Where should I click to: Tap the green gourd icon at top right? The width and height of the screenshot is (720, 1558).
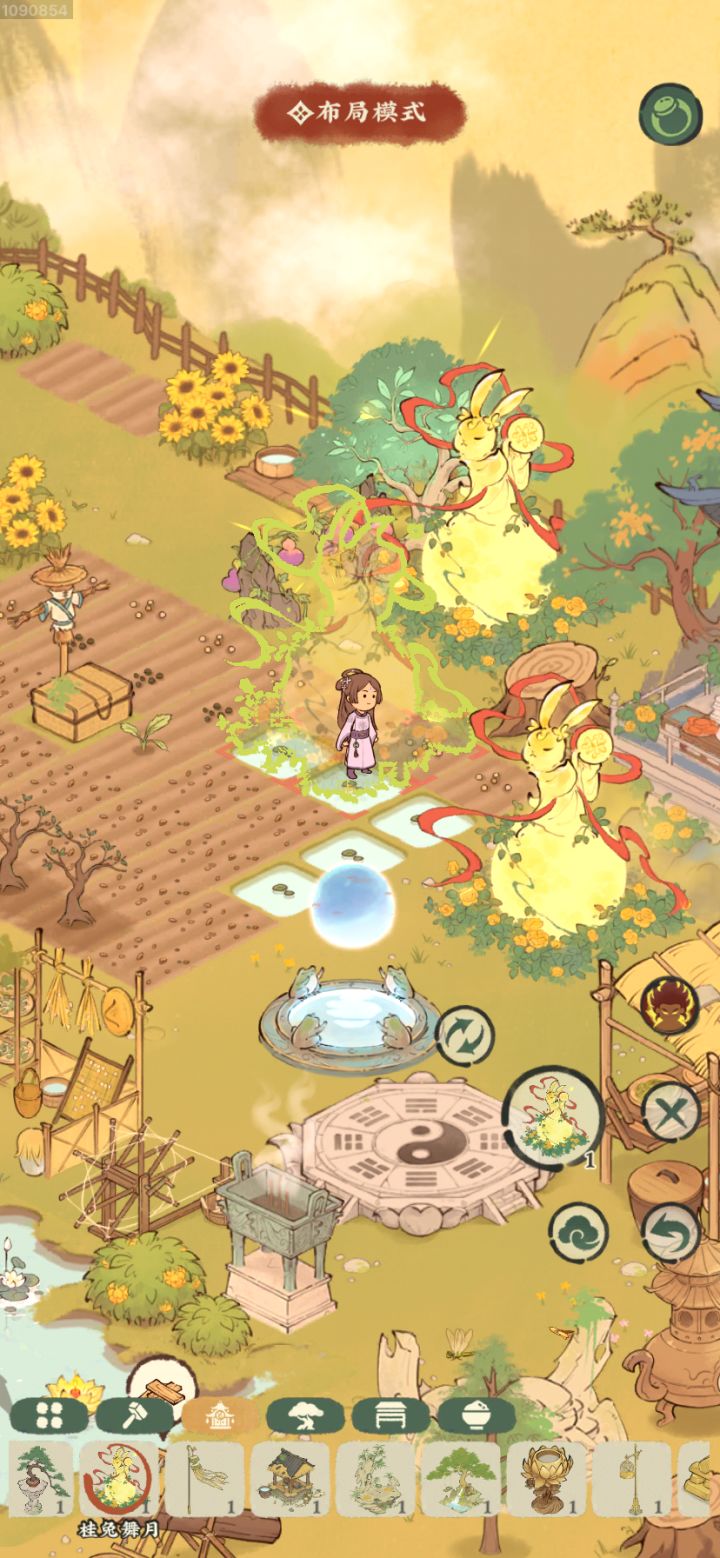670,116
